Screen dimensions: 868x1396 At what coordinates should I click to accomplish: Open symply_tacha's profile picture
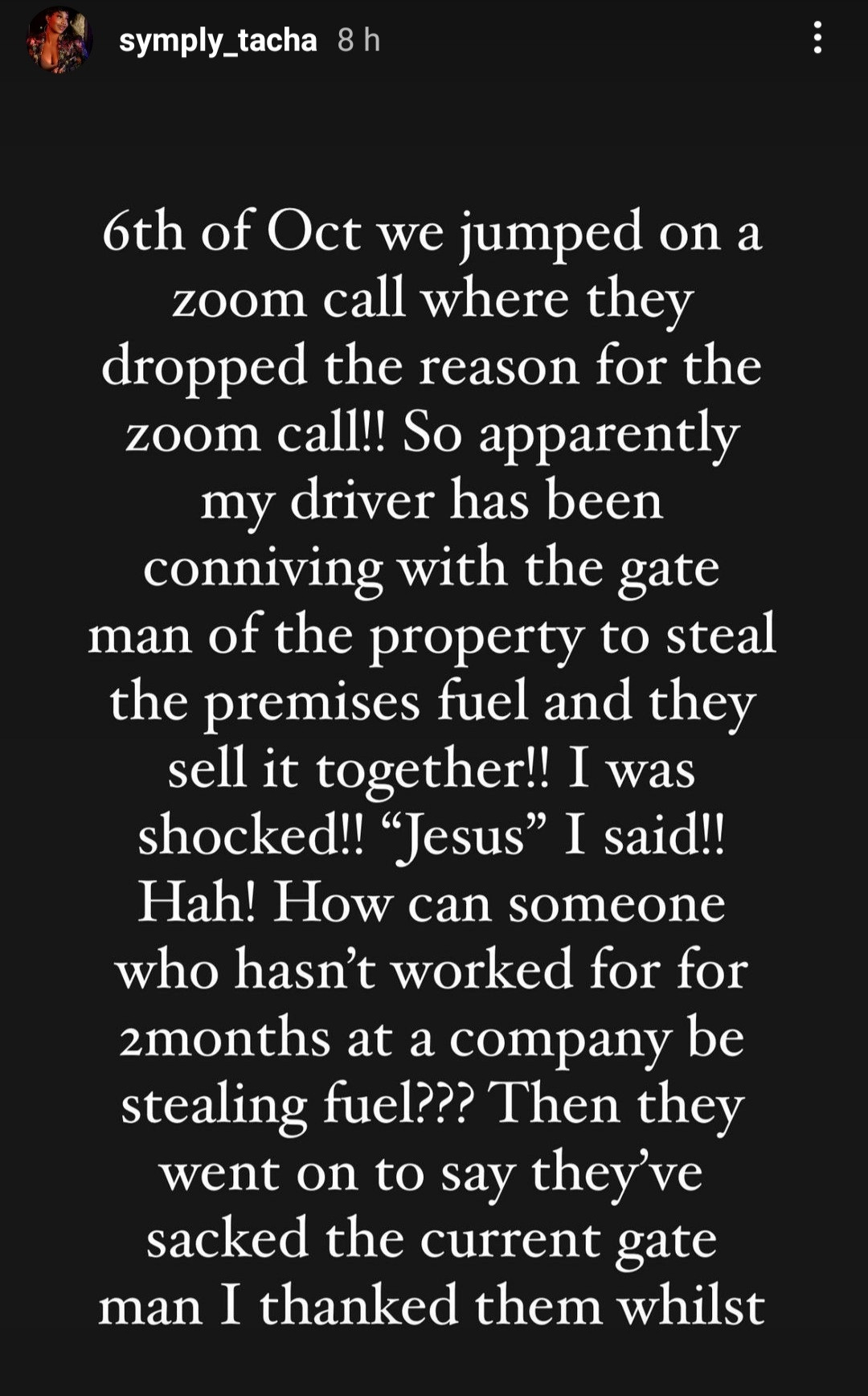[x=59, y=40]
